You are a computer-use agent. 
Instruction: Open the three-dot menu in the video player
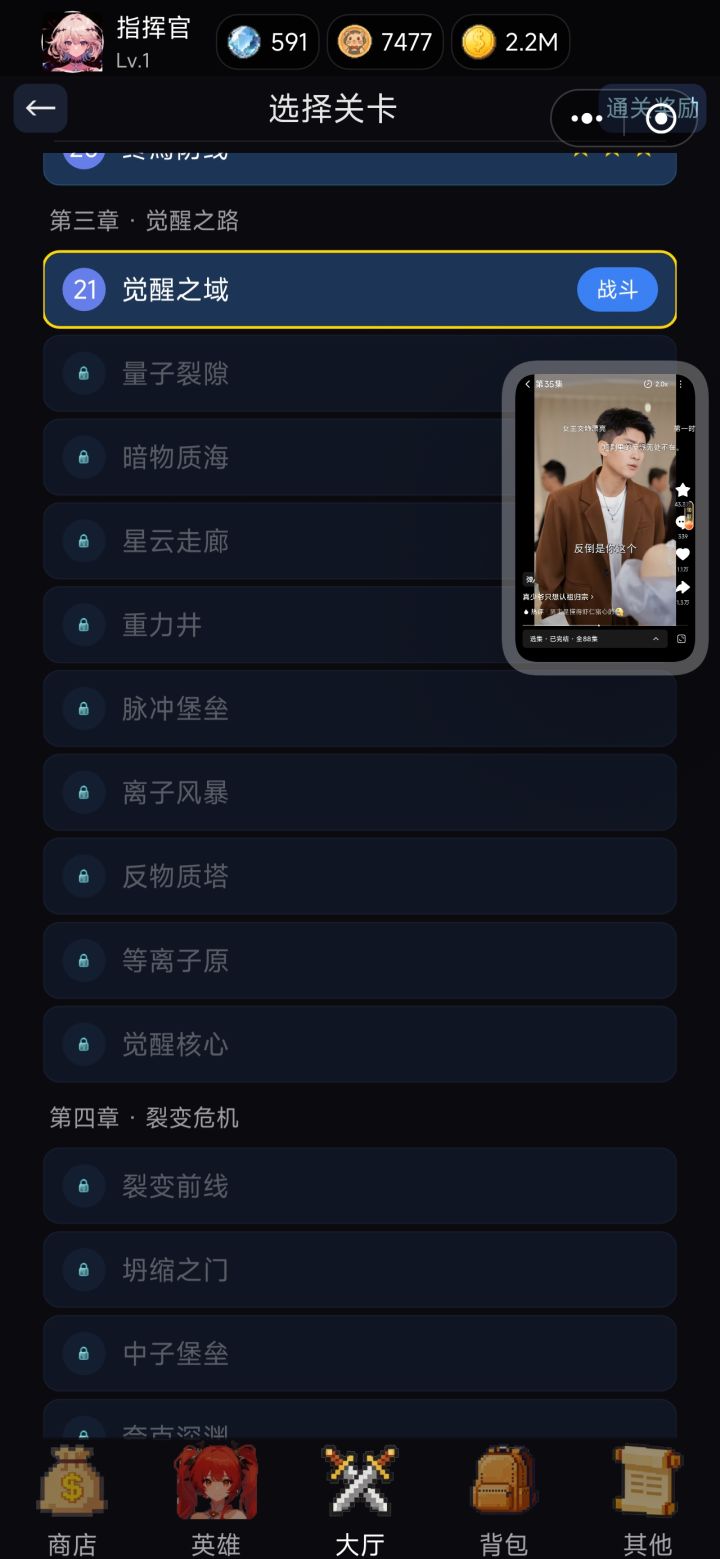pos(681,384)
